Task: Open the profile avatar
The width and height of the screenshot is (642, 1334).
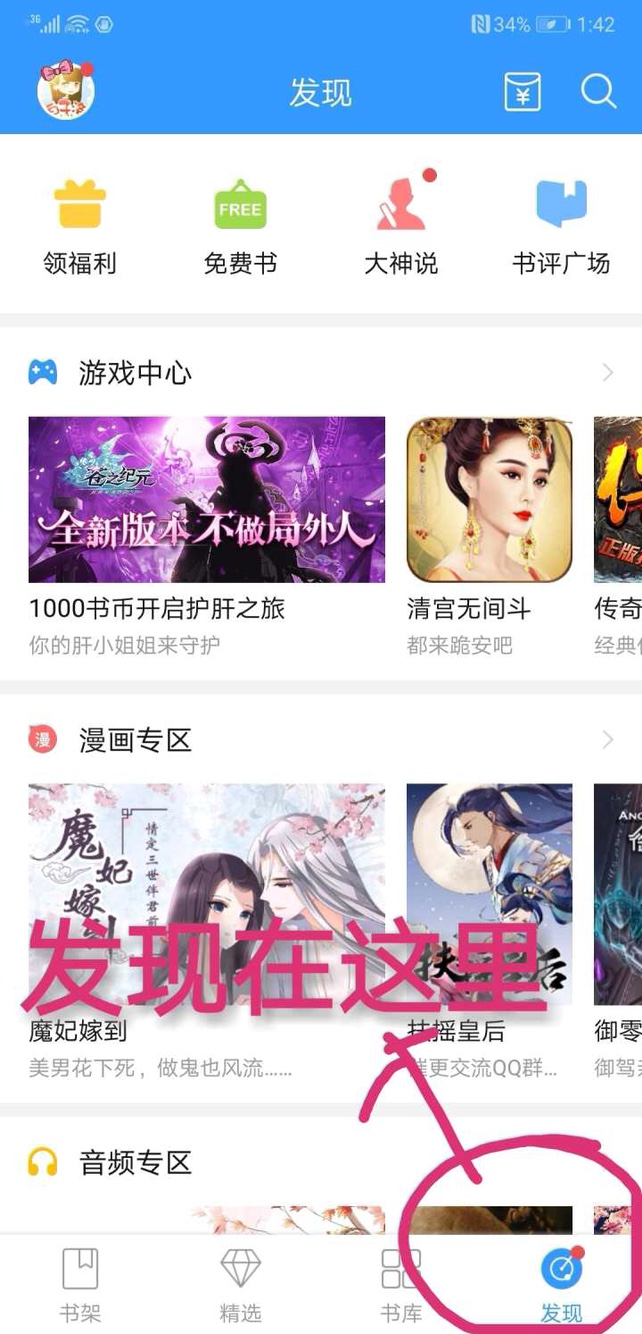Action: [x=65, y=92]
